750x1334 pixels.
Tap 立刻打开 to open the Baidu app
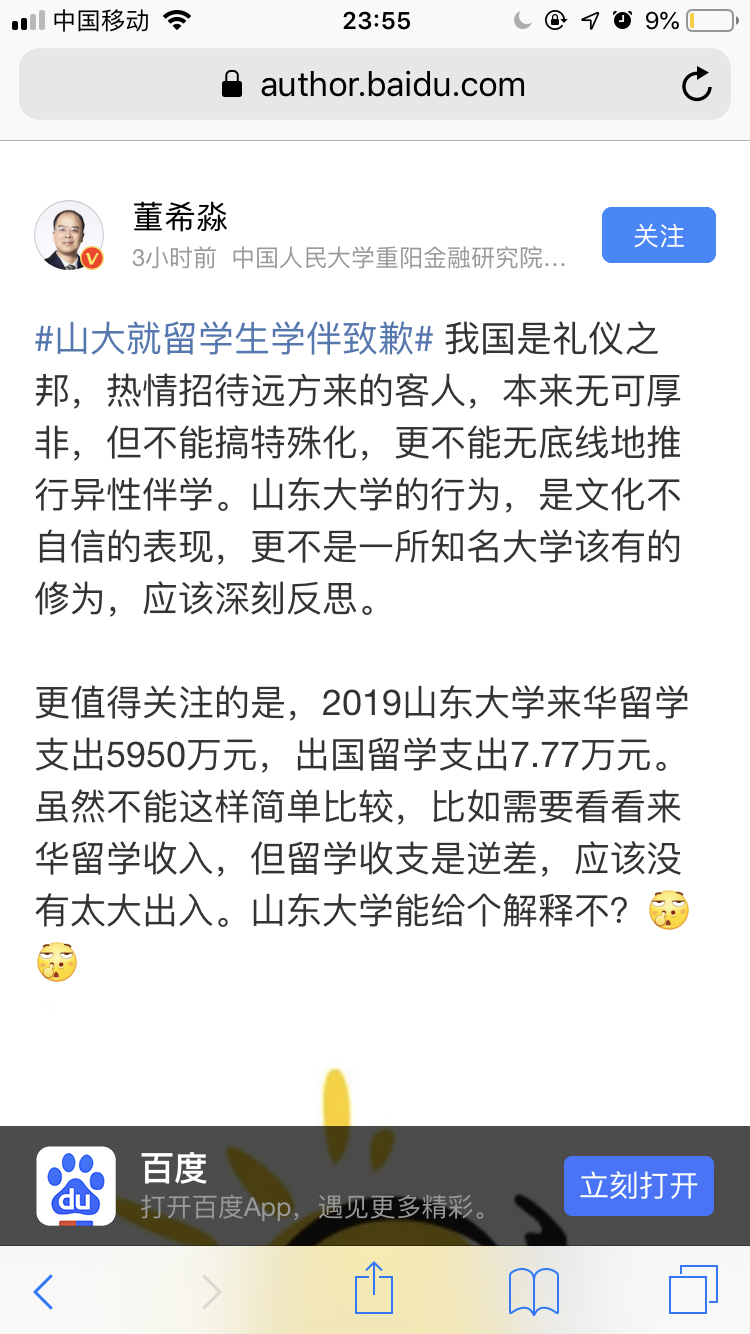[638, 1186]
